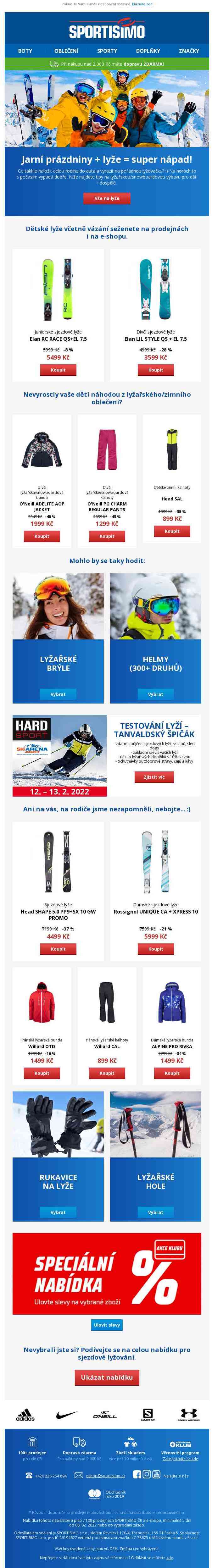Open the ZNAČKY brands section

pyautogui.click(x=188, y=51)
